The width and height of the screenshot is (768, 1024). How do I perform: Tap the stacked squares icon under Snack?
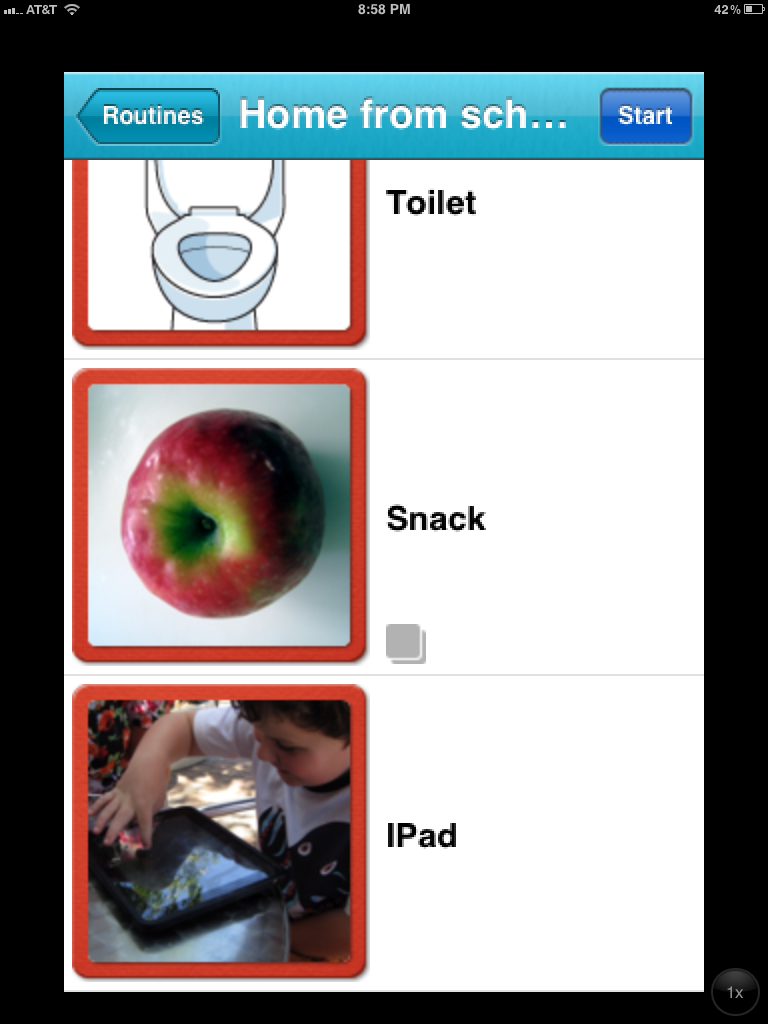pos(405,643)
